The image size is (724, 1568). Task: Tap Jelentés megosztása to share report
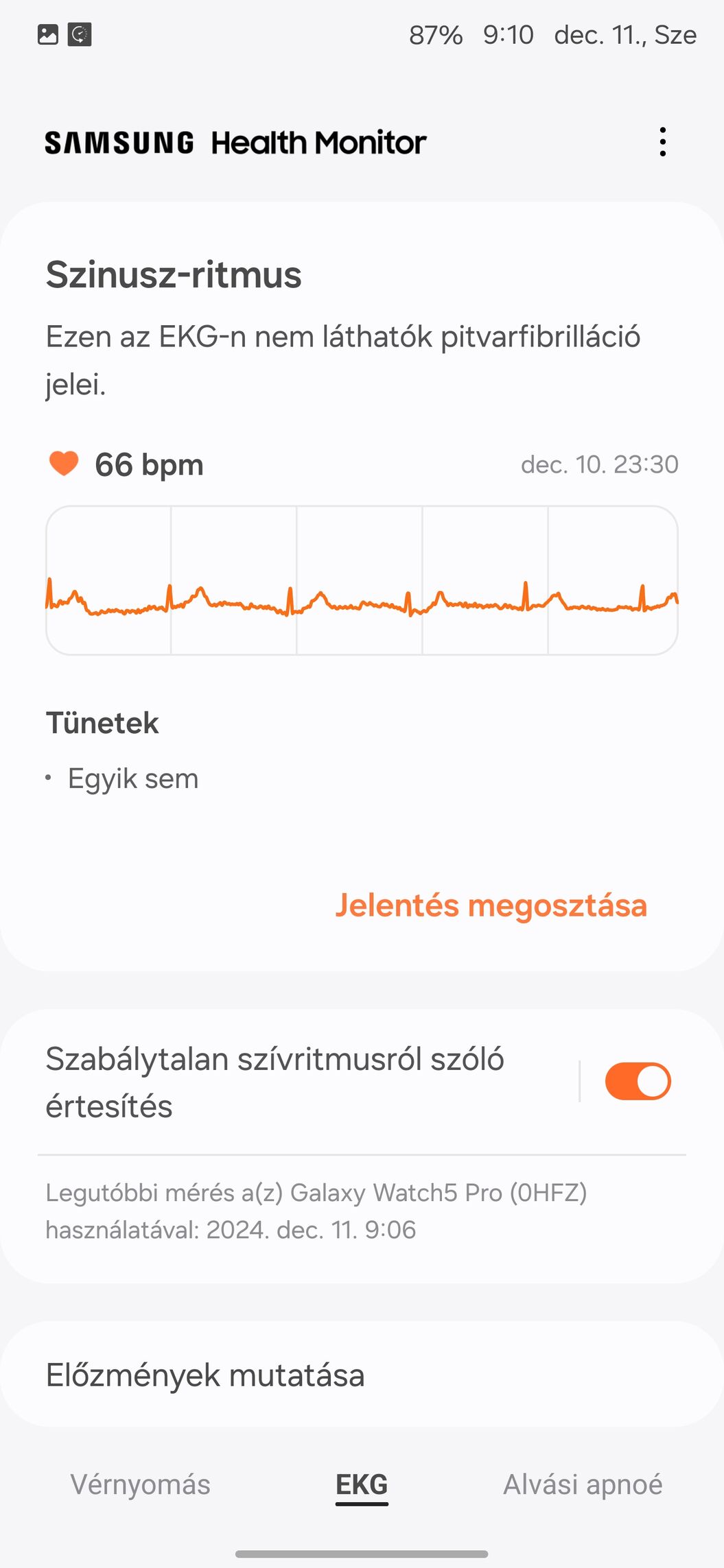[491, 905]
